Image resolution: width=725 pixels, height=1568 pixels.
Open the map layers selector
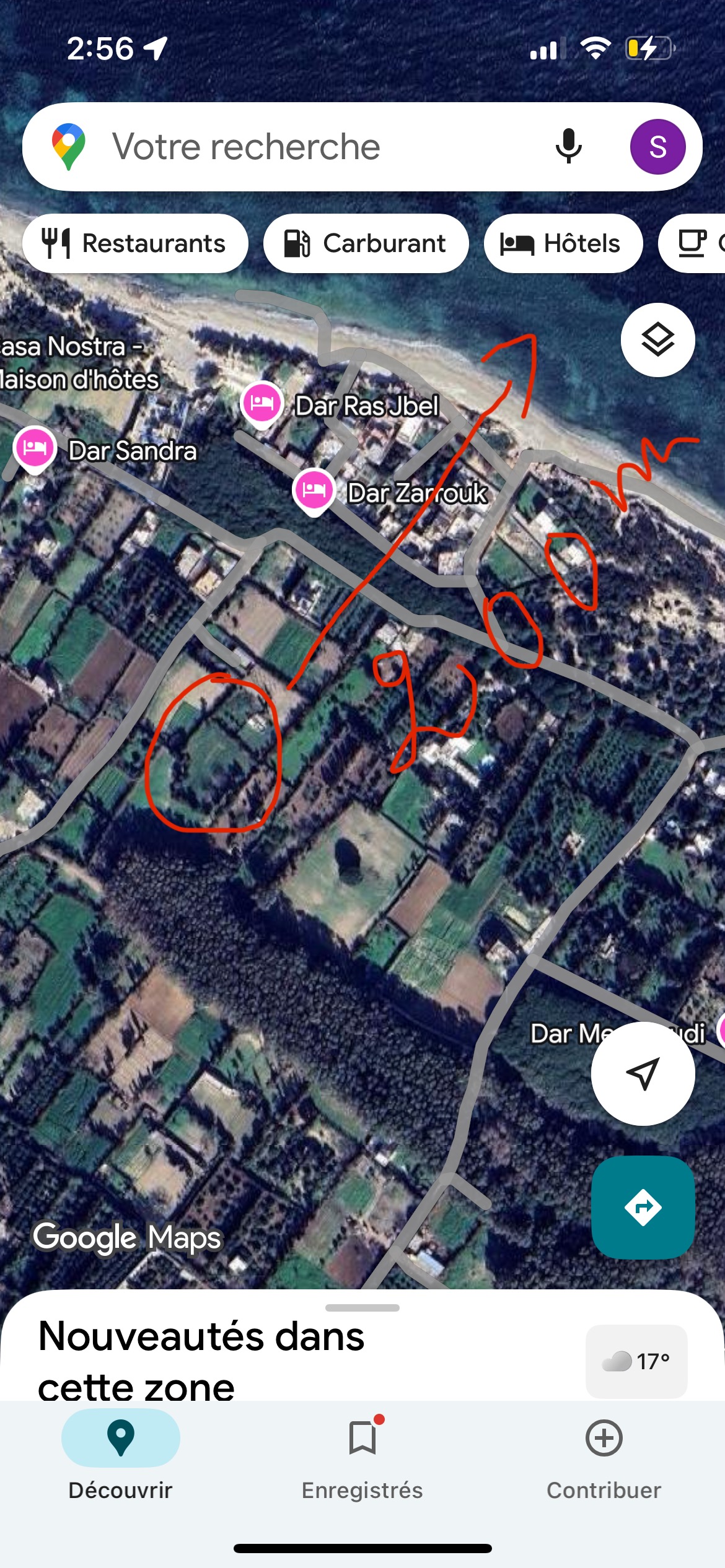(x=657, y=340)
